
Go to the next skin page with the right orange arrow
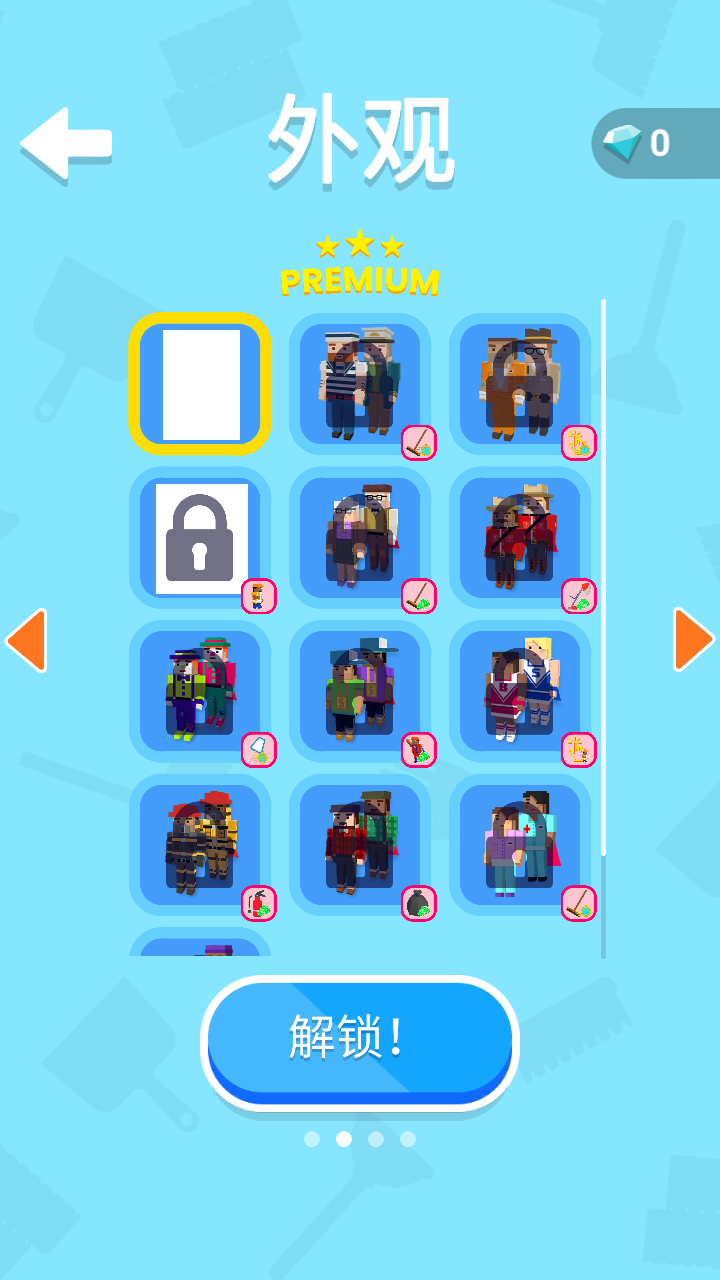click(x=693, y=639)
